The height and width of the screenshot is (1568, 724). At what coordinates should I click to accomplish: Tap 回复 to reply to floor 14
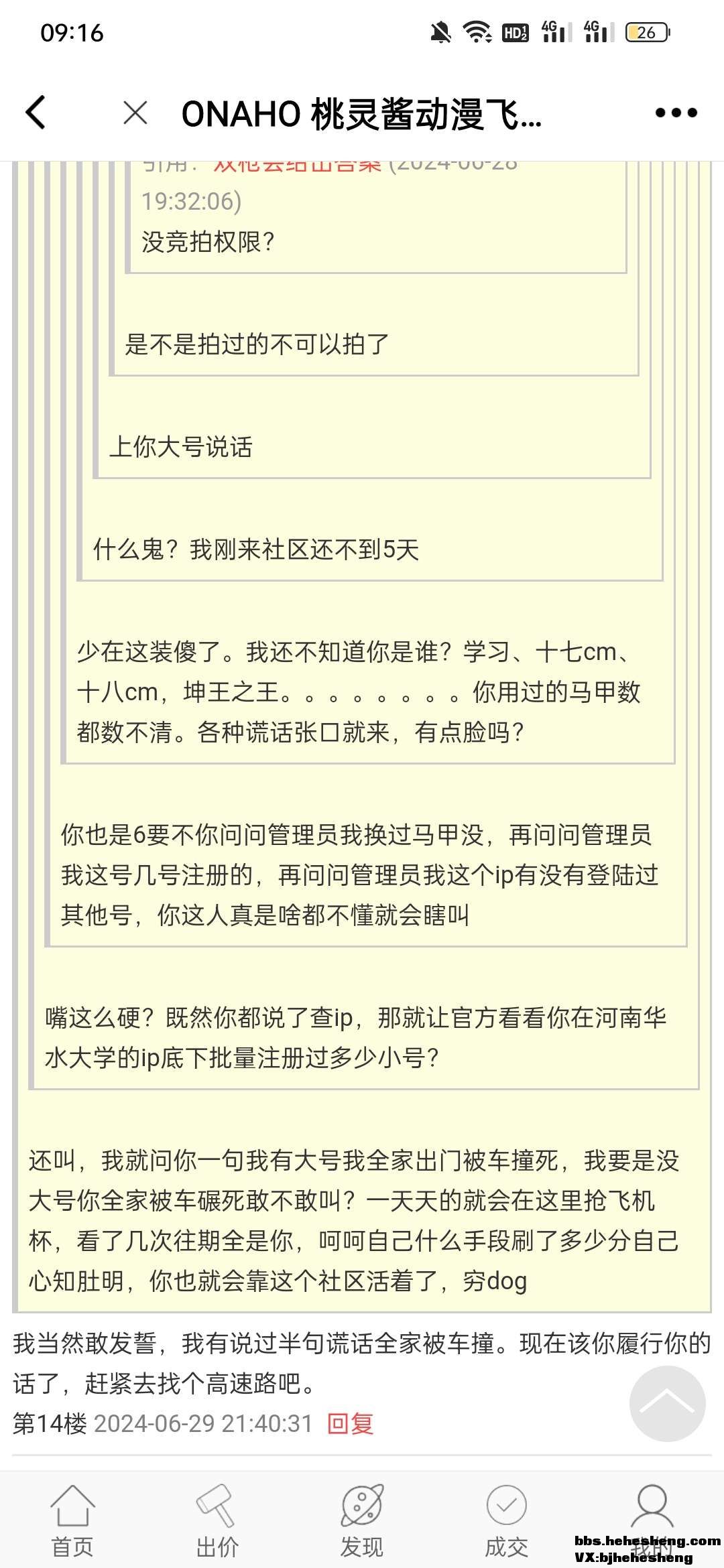350,1423
